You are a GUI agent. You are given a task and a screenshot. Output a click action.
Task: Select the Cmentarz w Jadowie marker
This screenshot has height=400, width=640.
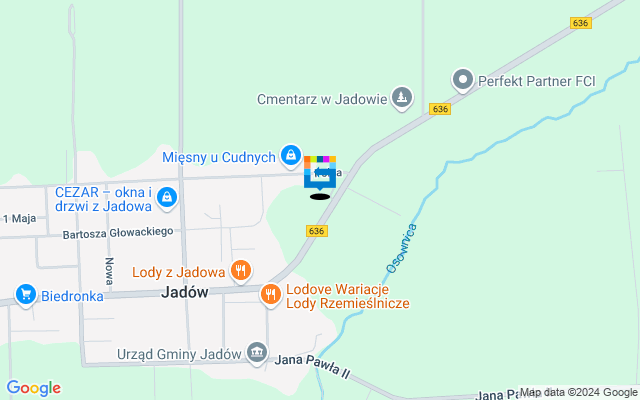(401, 97)
